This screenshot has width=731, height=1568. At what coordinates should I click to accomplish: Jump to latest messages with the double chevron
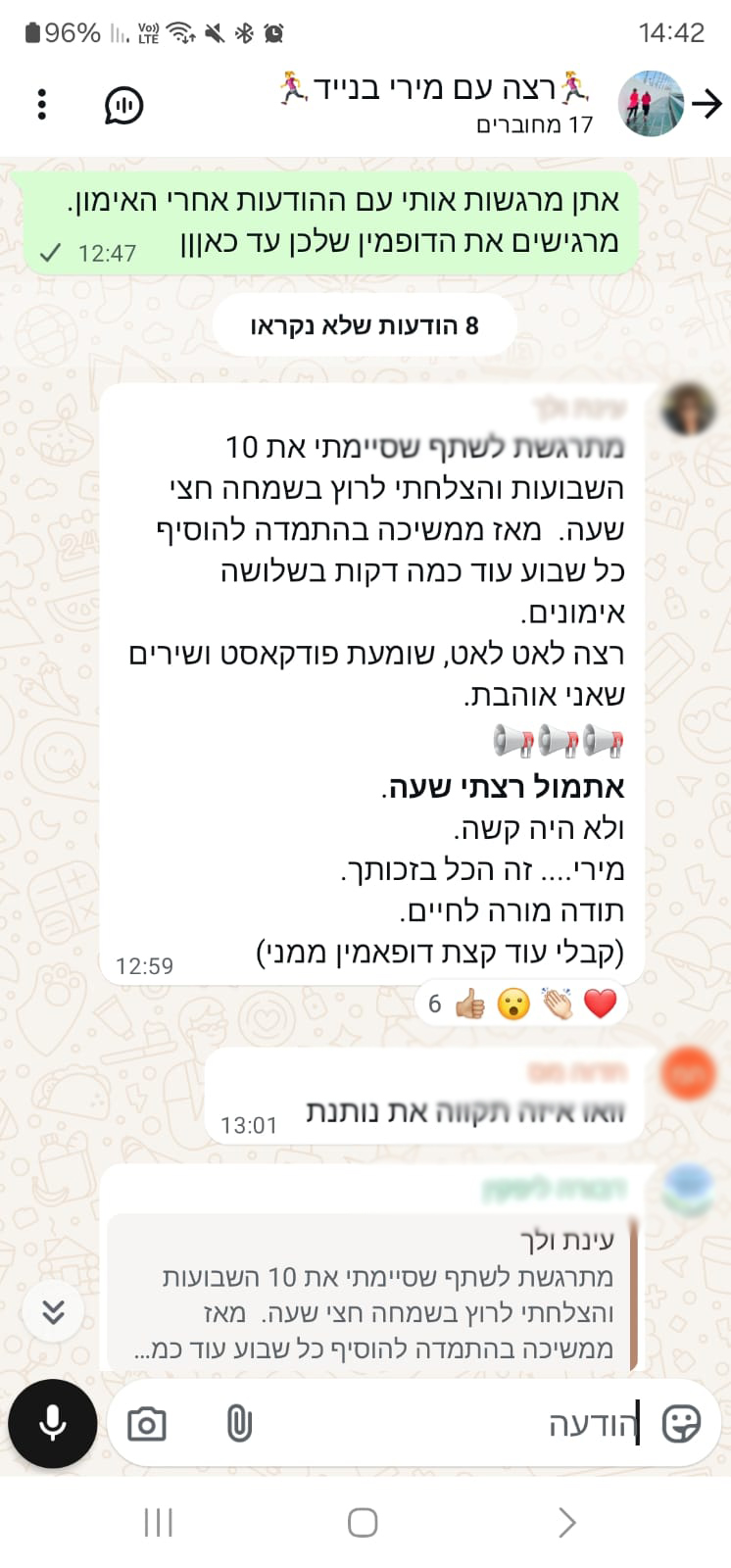coord(54,1311)
